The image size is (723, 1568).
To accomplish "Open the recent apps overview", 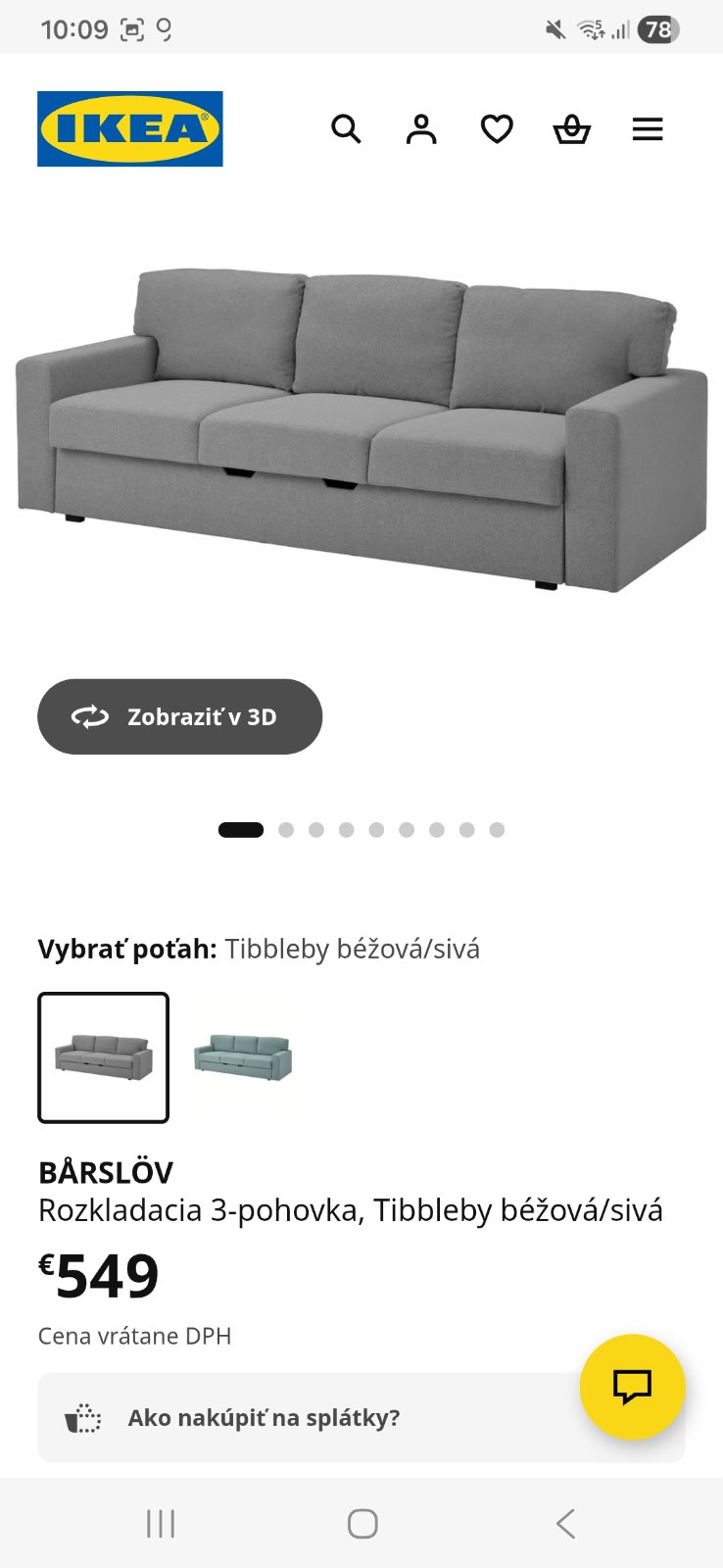I will tap(161, 1523).
